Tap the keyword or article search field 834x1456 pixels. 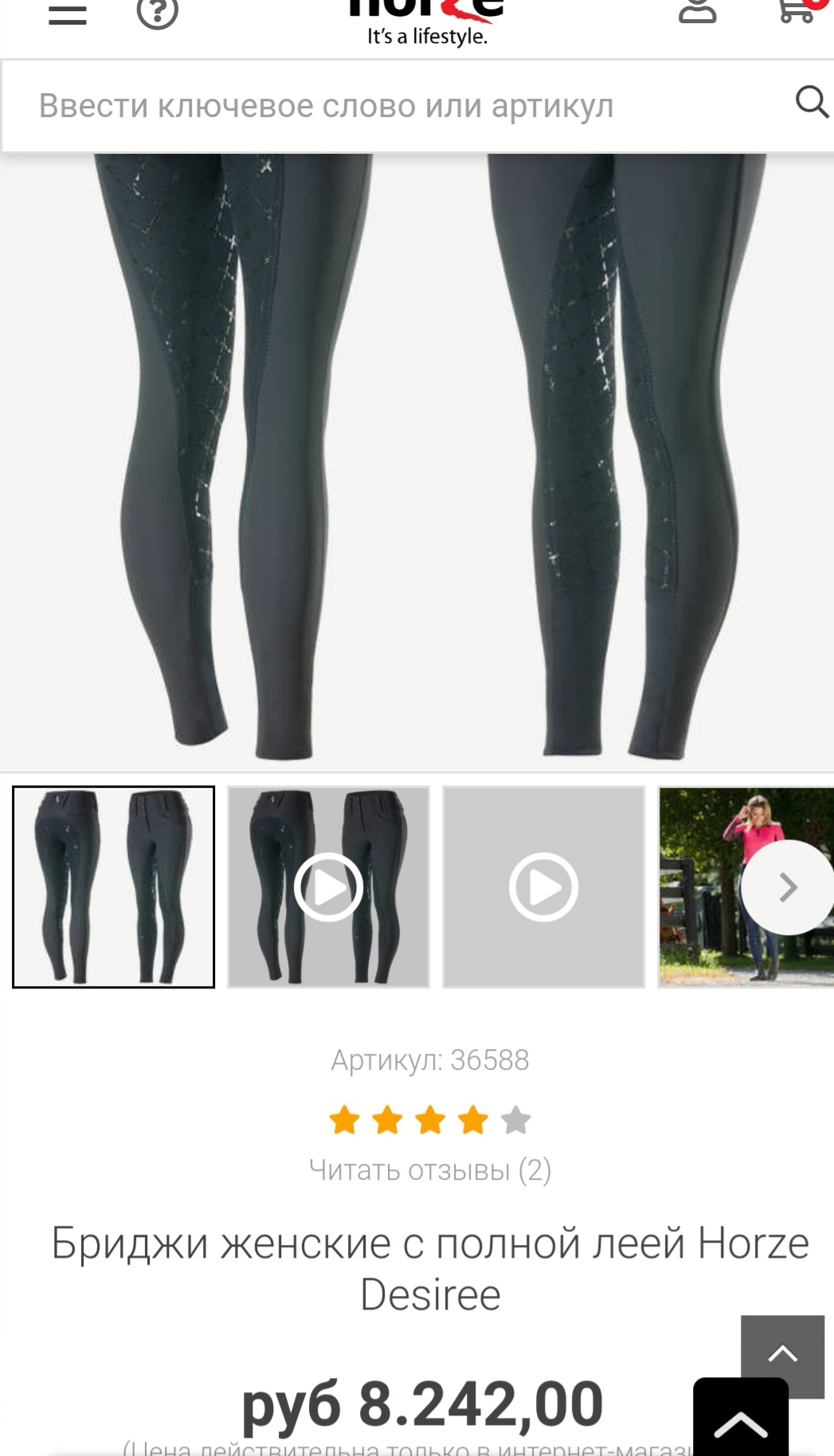pyautogui.click(x=398, y=106)
